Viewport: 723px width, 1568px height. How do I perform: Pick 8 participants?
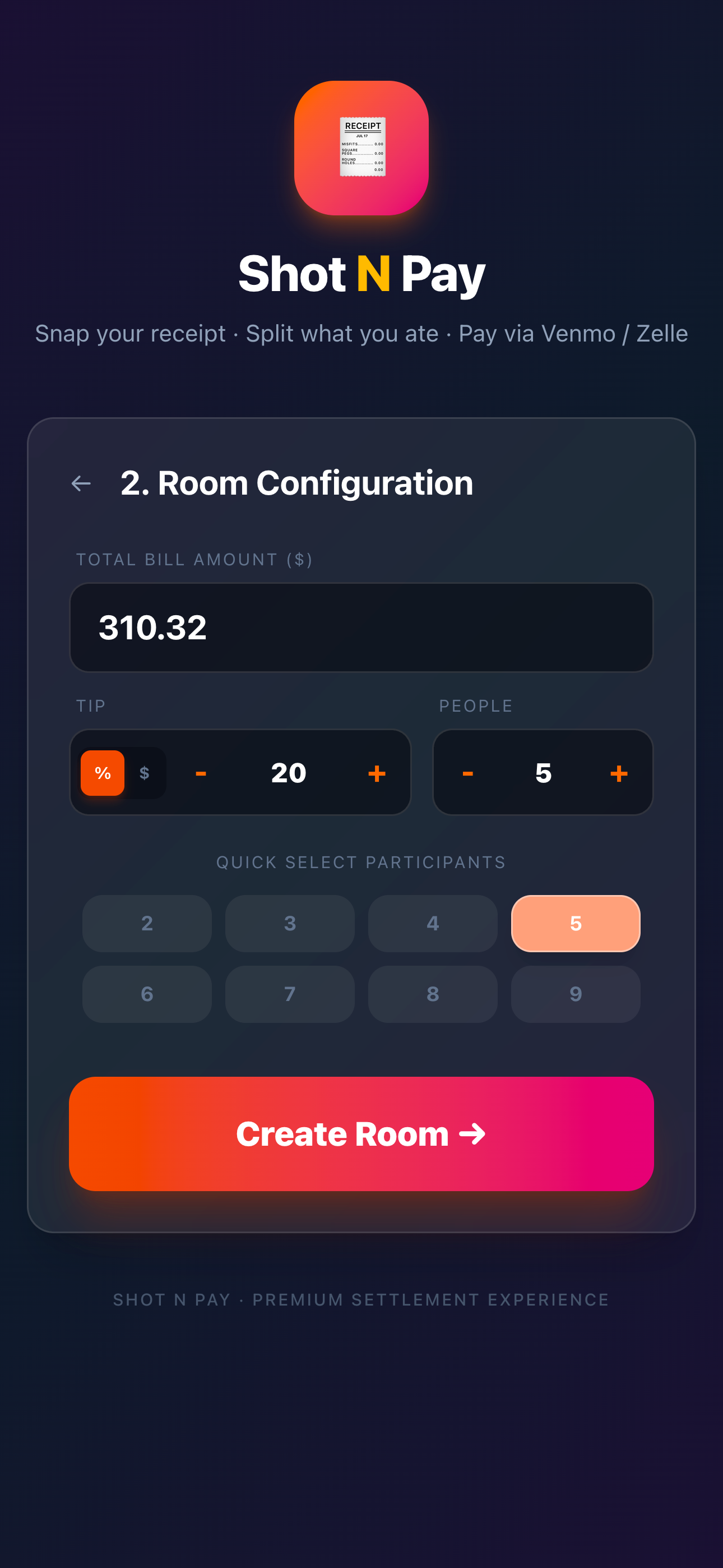click(x=433, y=994)
